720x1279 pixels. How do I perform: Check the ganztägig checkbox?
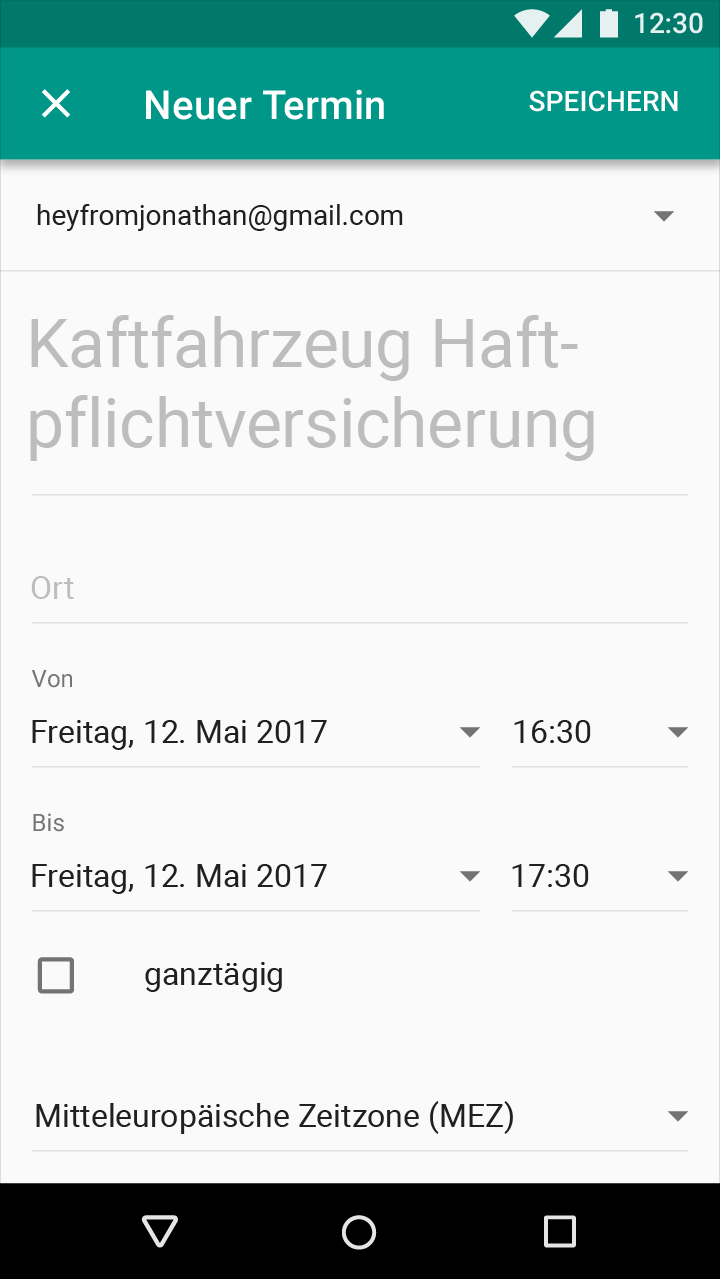click(x=56, y=975)
